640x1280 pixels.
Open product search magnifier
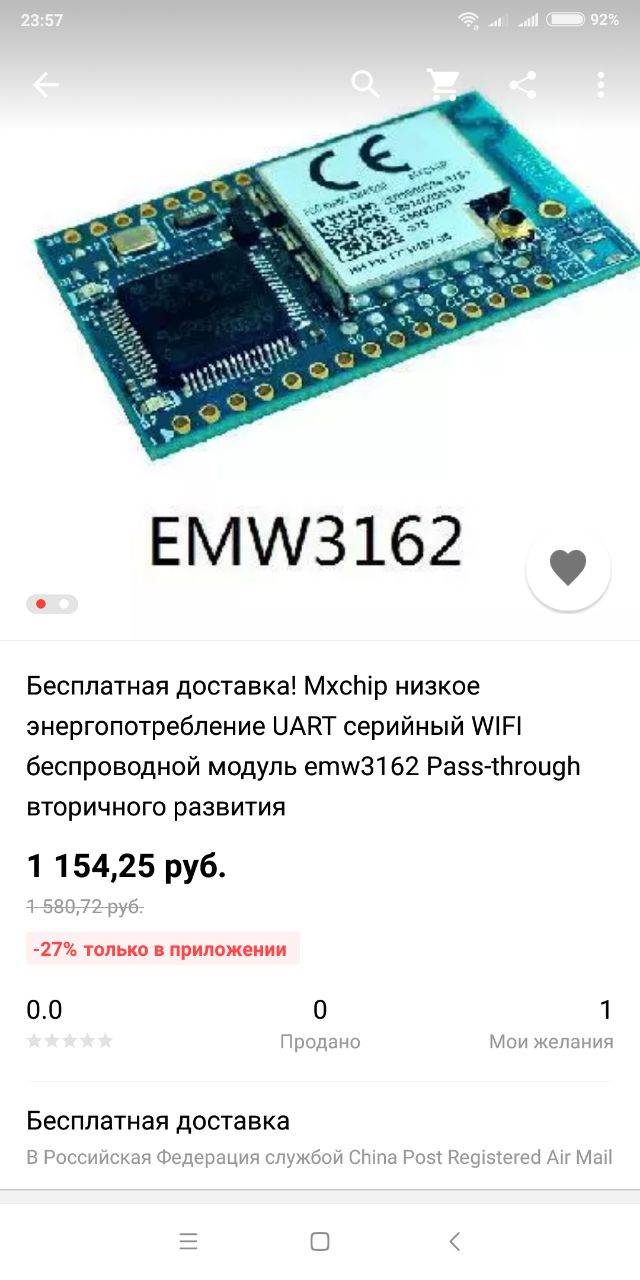[x=366, y=85]
